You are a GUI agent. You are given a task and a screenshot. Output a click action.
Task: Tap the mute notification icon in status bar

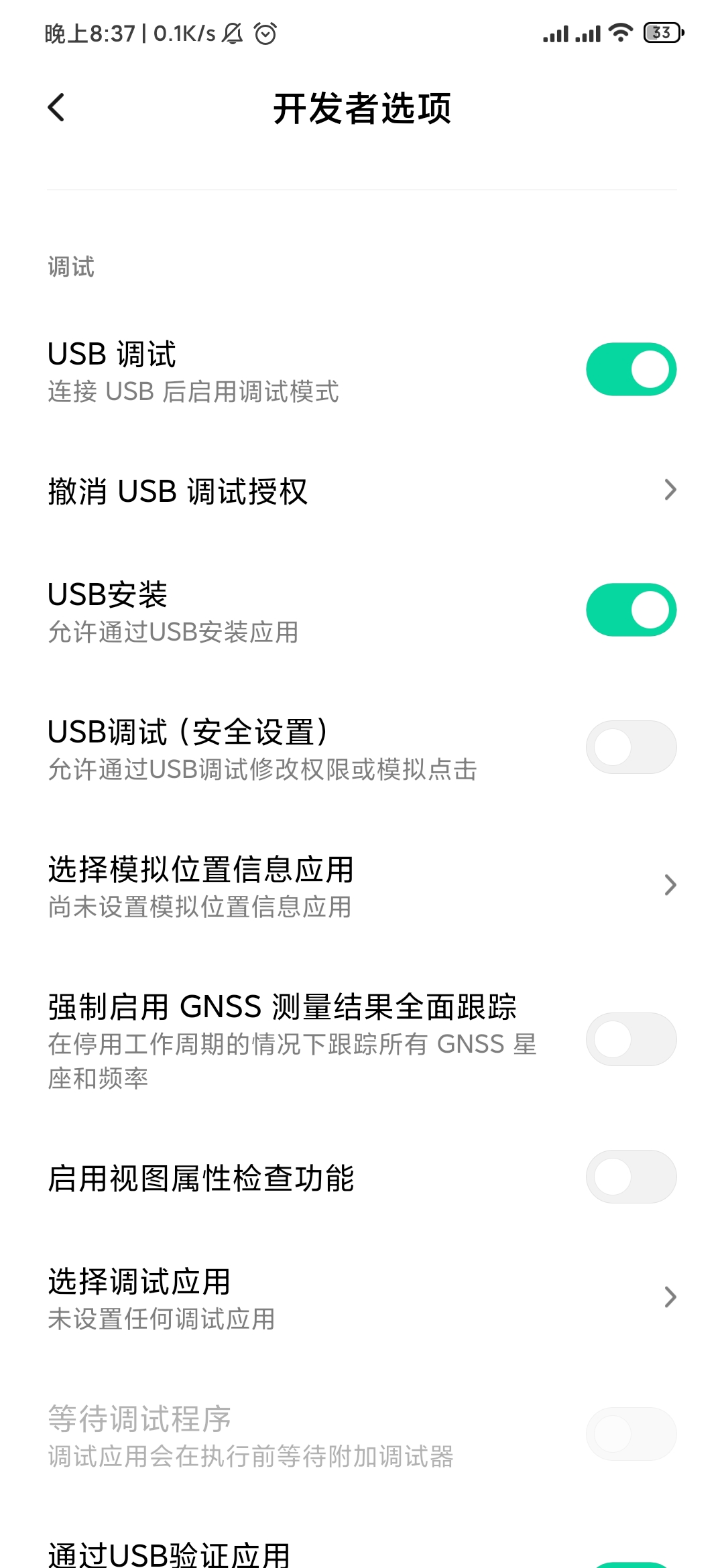click(x=231, y=34)
